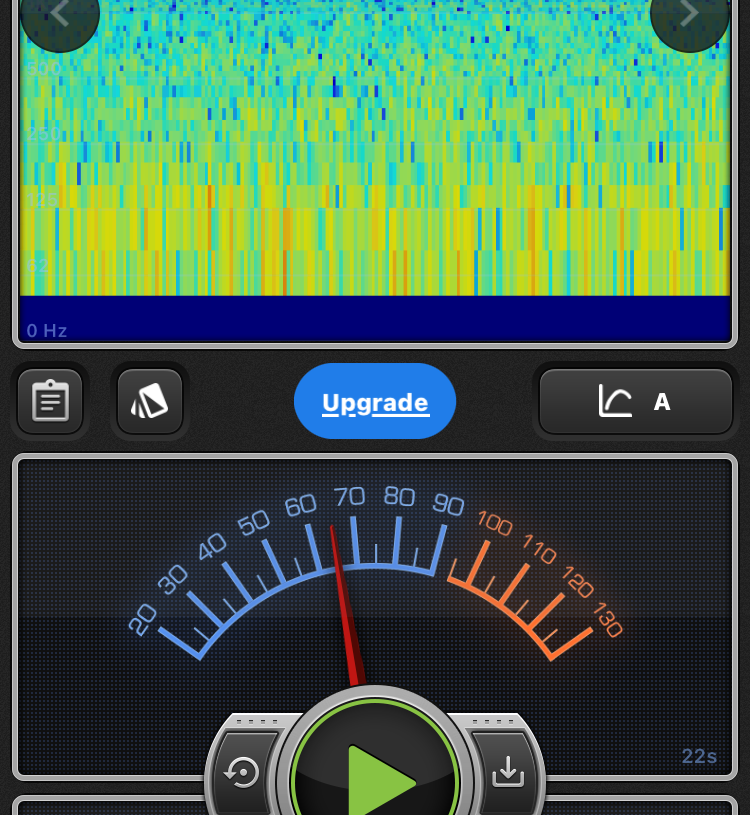Change the A frequency weighting curve

[x=636, y=402]
